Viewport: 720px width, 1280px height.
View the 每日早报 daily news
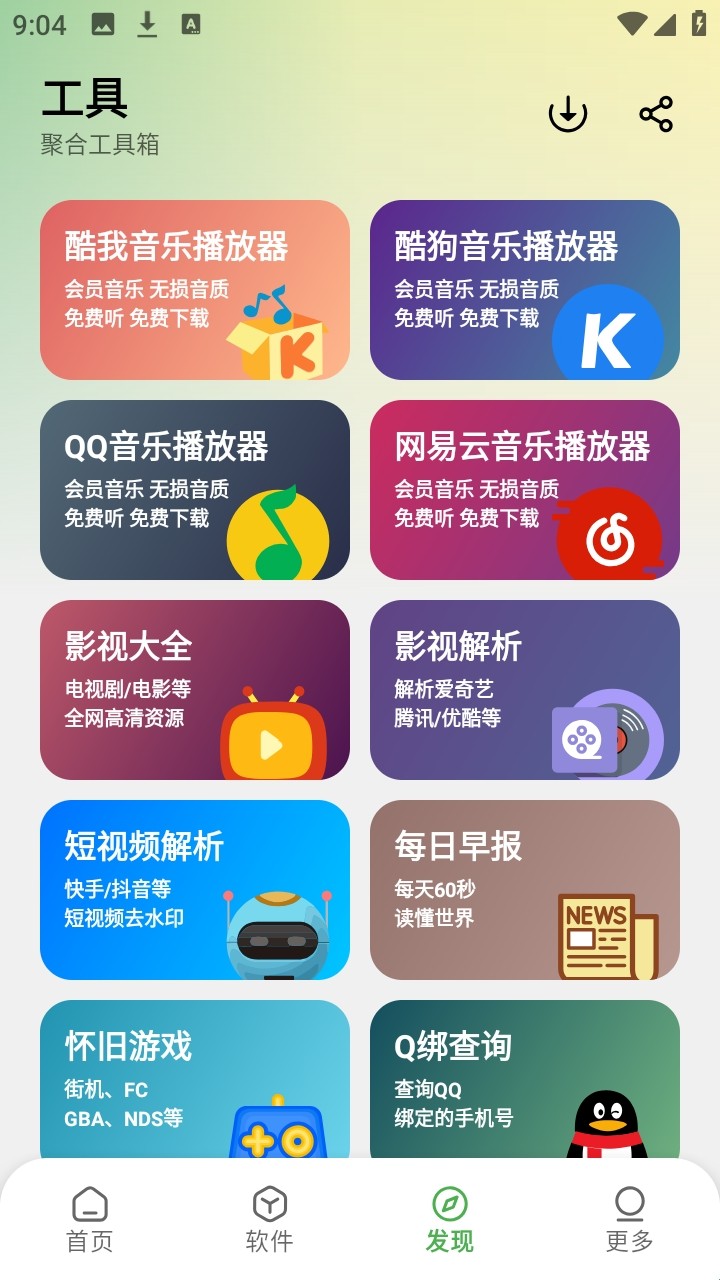point(525,890)
